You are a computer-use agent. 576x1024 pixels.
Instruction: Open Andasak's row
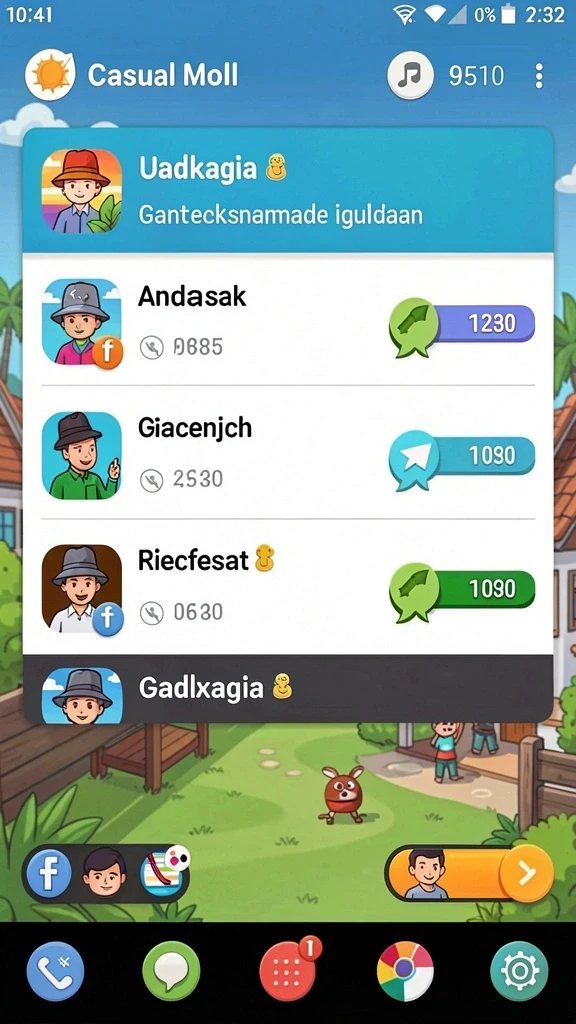(288, 321)
